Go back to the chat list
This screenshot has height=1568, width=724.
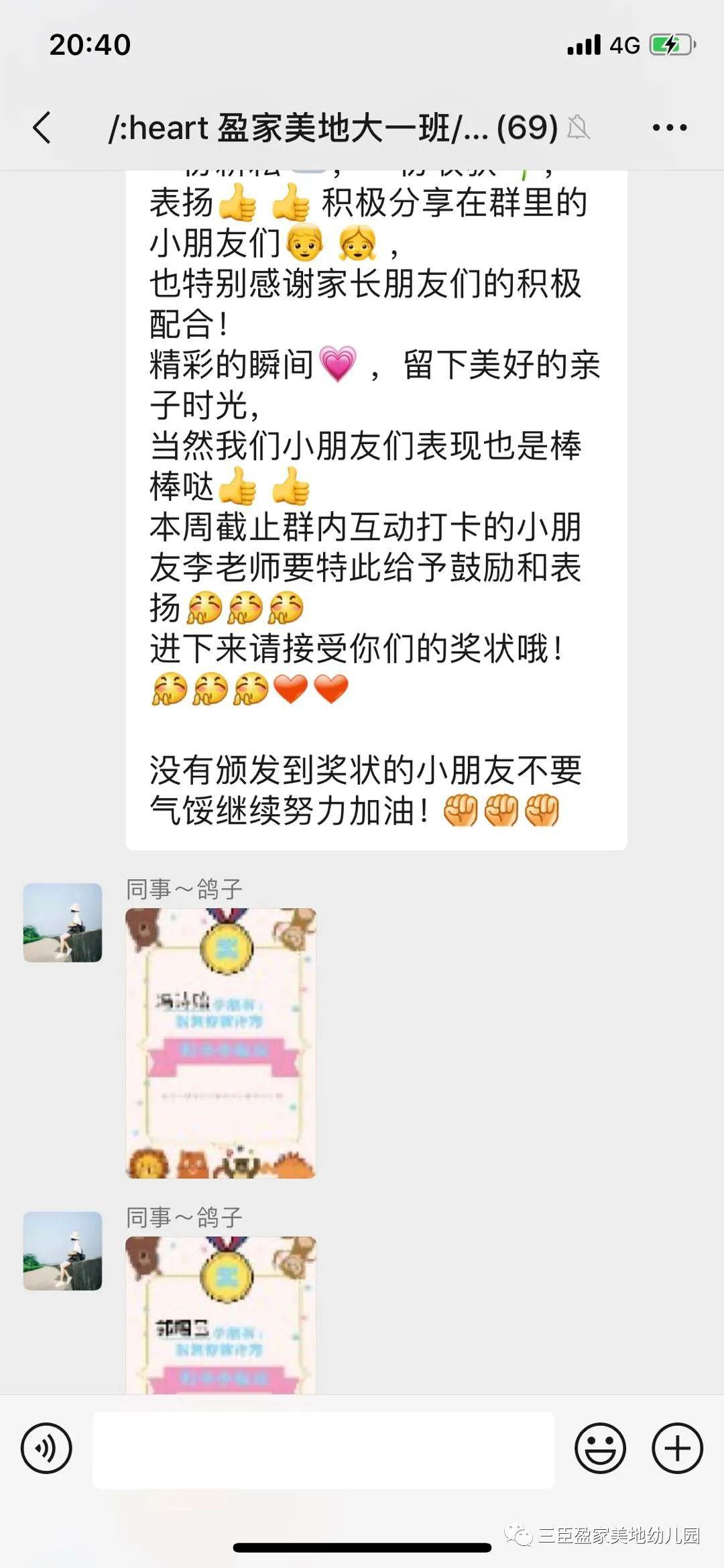42,127
